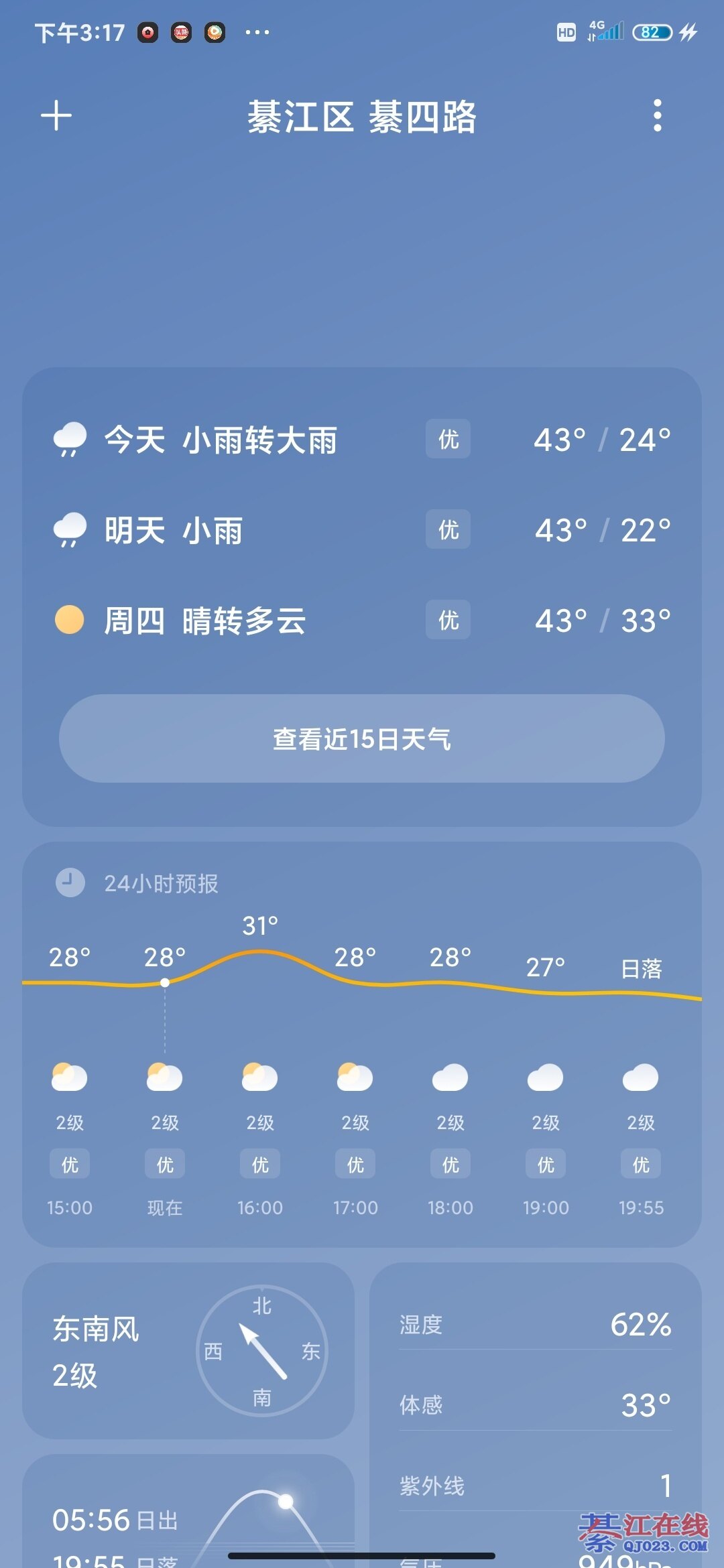Open the 体感 feels-like temperature row

tap(535, 1404)
